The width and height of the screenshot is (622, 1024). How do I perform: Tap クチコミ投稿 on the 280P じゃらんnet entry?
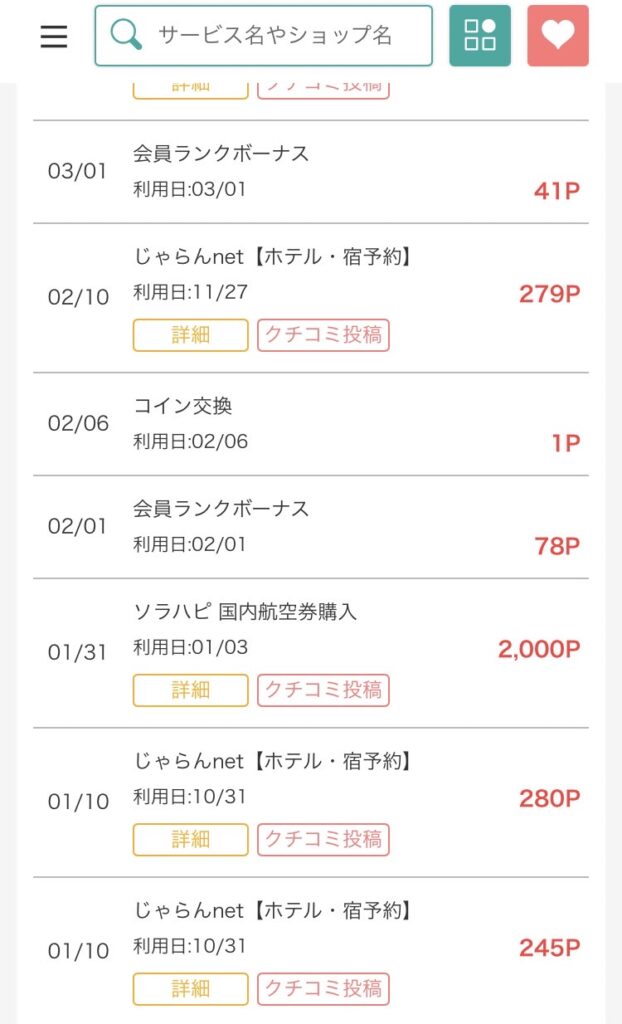323,839
